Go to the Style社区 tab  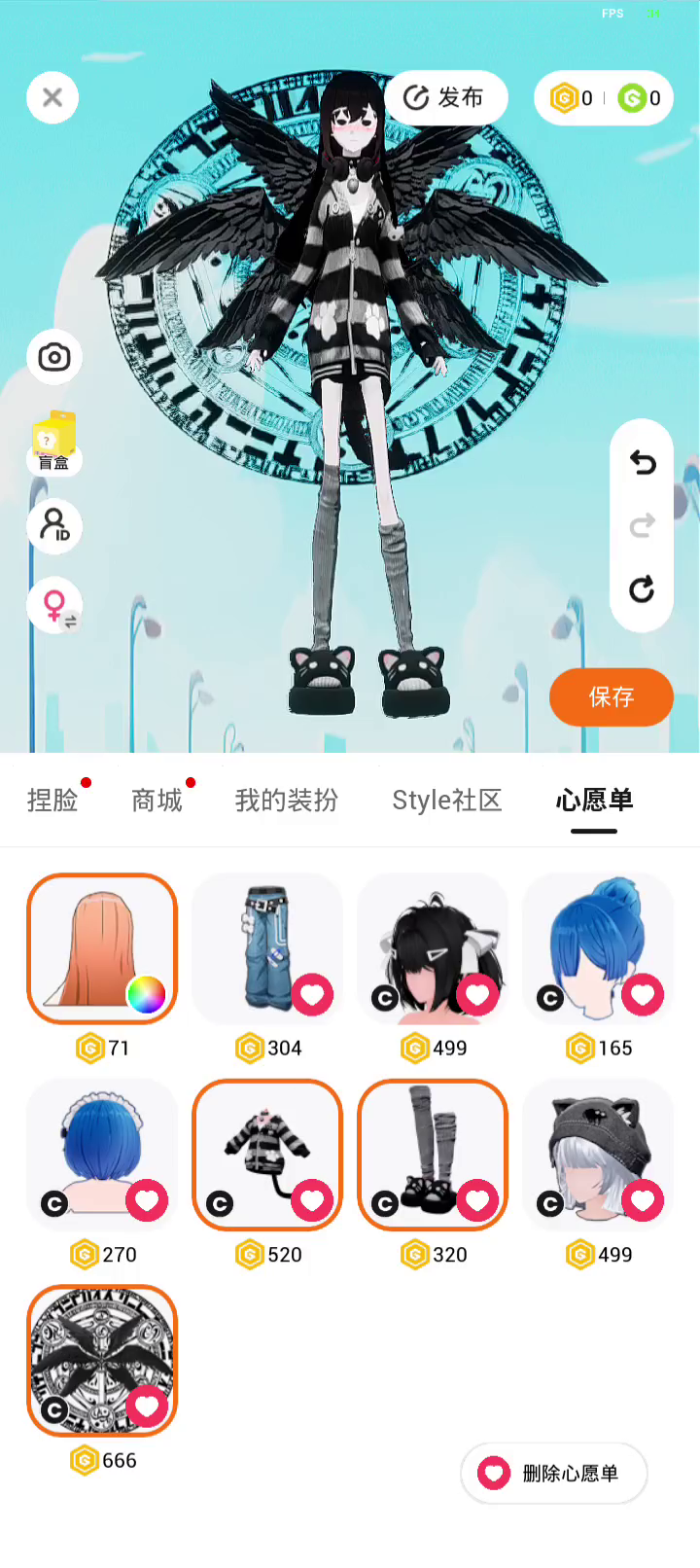446,801
